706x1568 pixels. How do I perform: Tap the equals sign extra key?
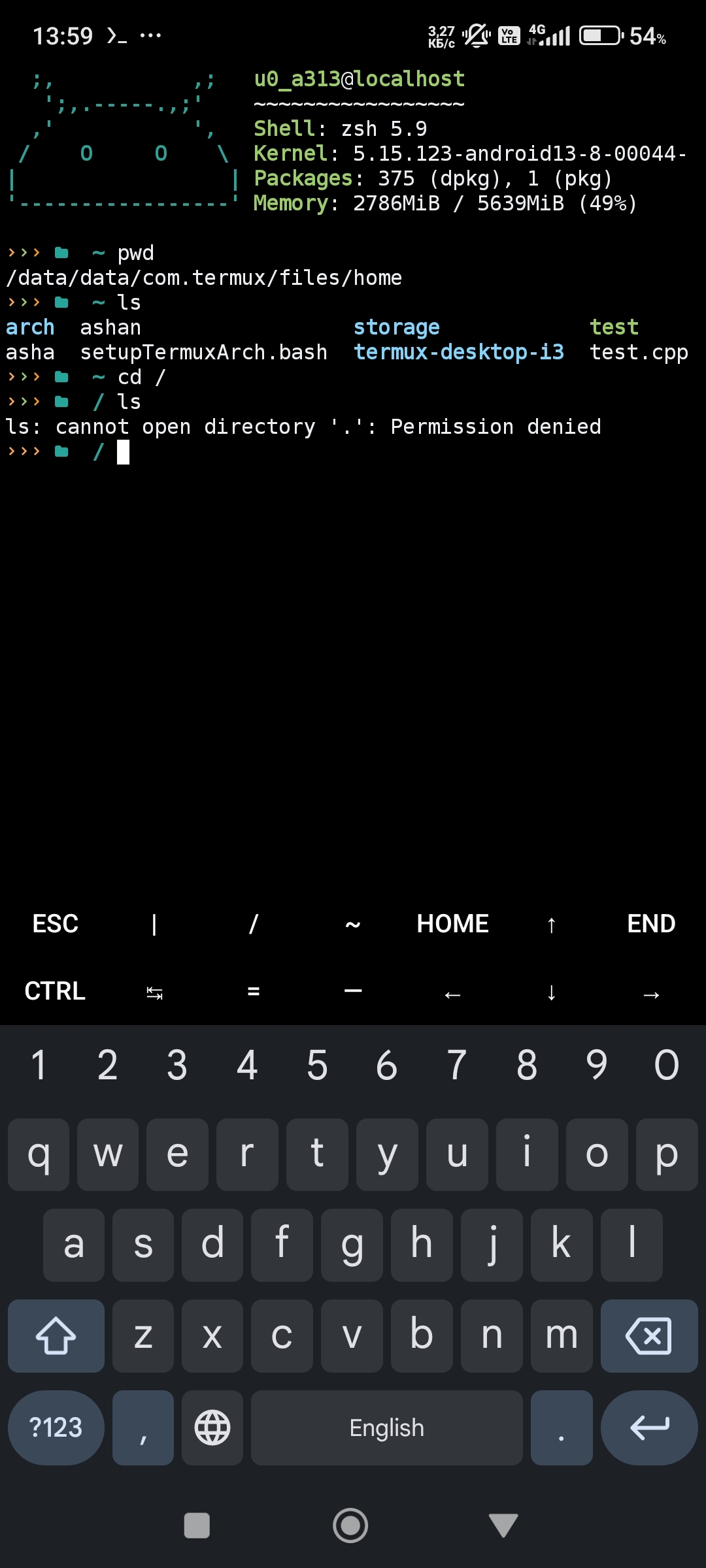(254, 991)
